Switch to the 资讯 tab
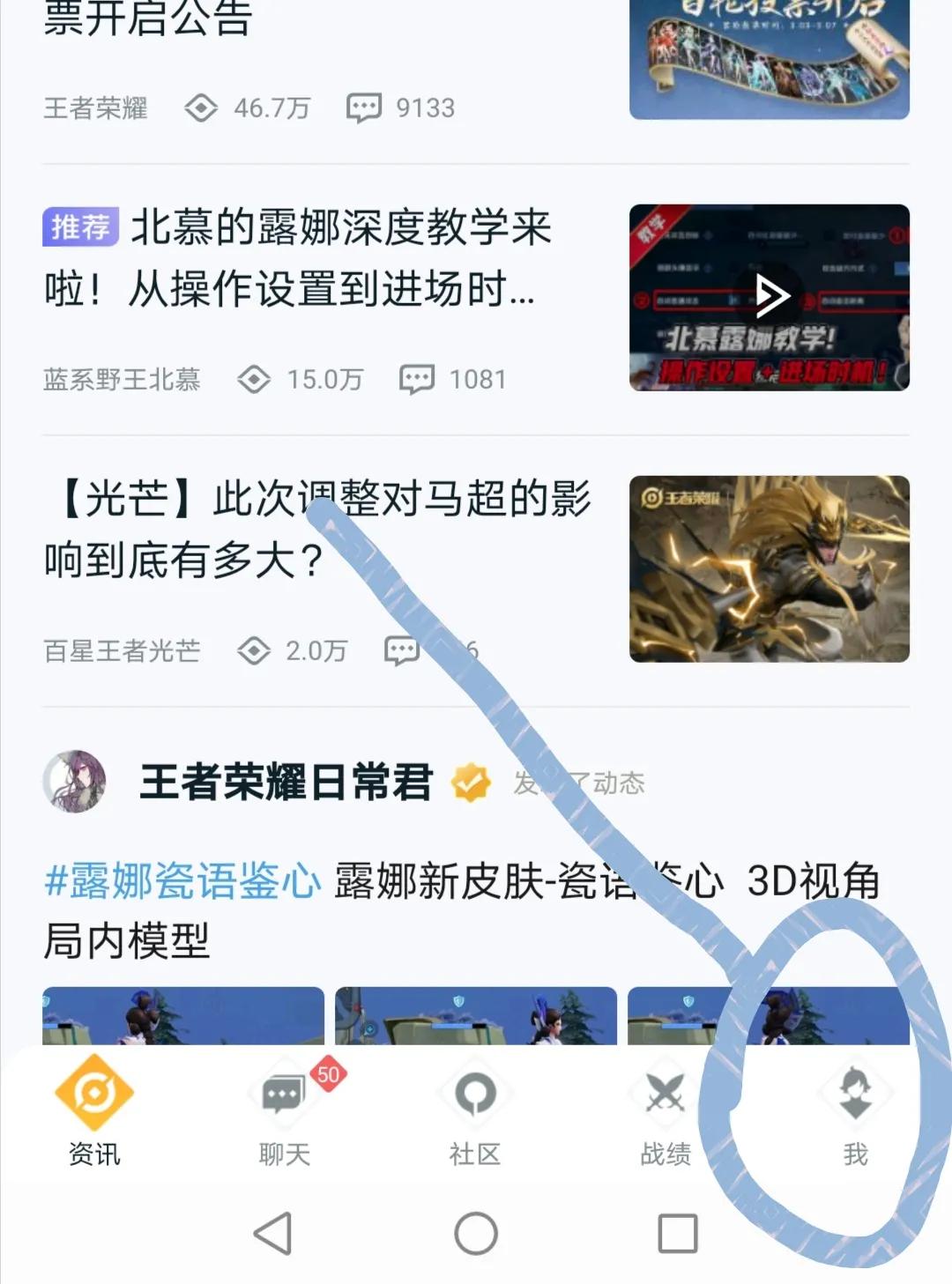 tap(93, 1110)
